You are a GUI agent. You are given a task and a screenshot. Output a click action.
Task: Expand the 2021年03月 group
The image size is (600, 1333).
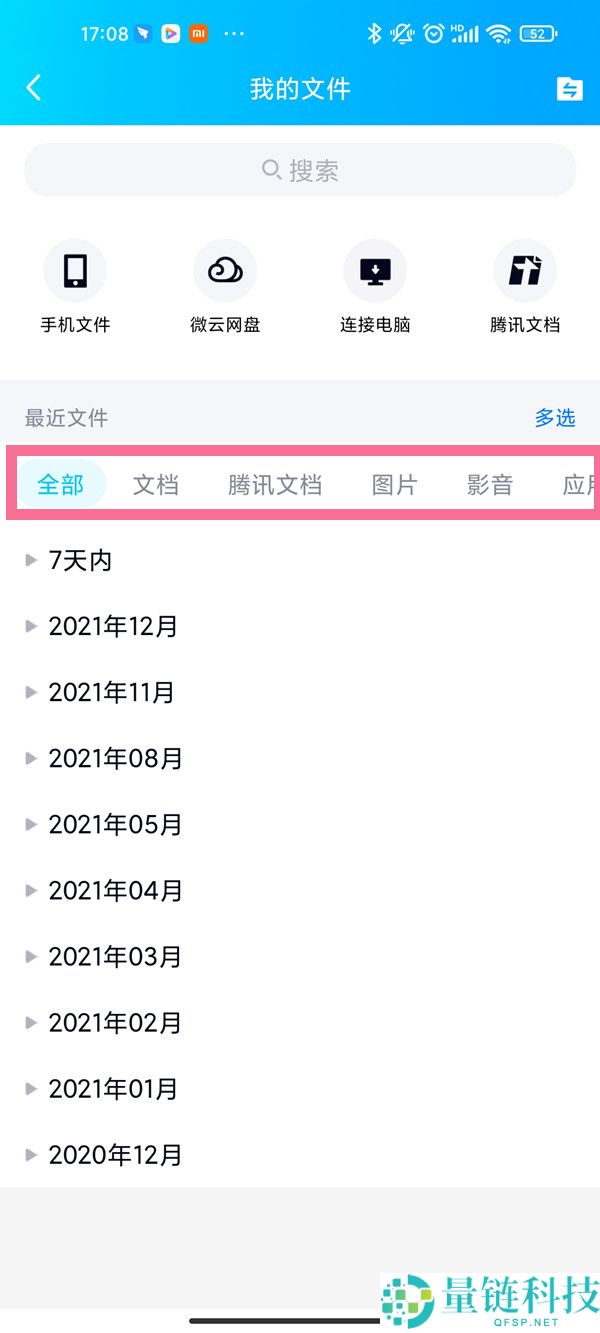point(114,957)
